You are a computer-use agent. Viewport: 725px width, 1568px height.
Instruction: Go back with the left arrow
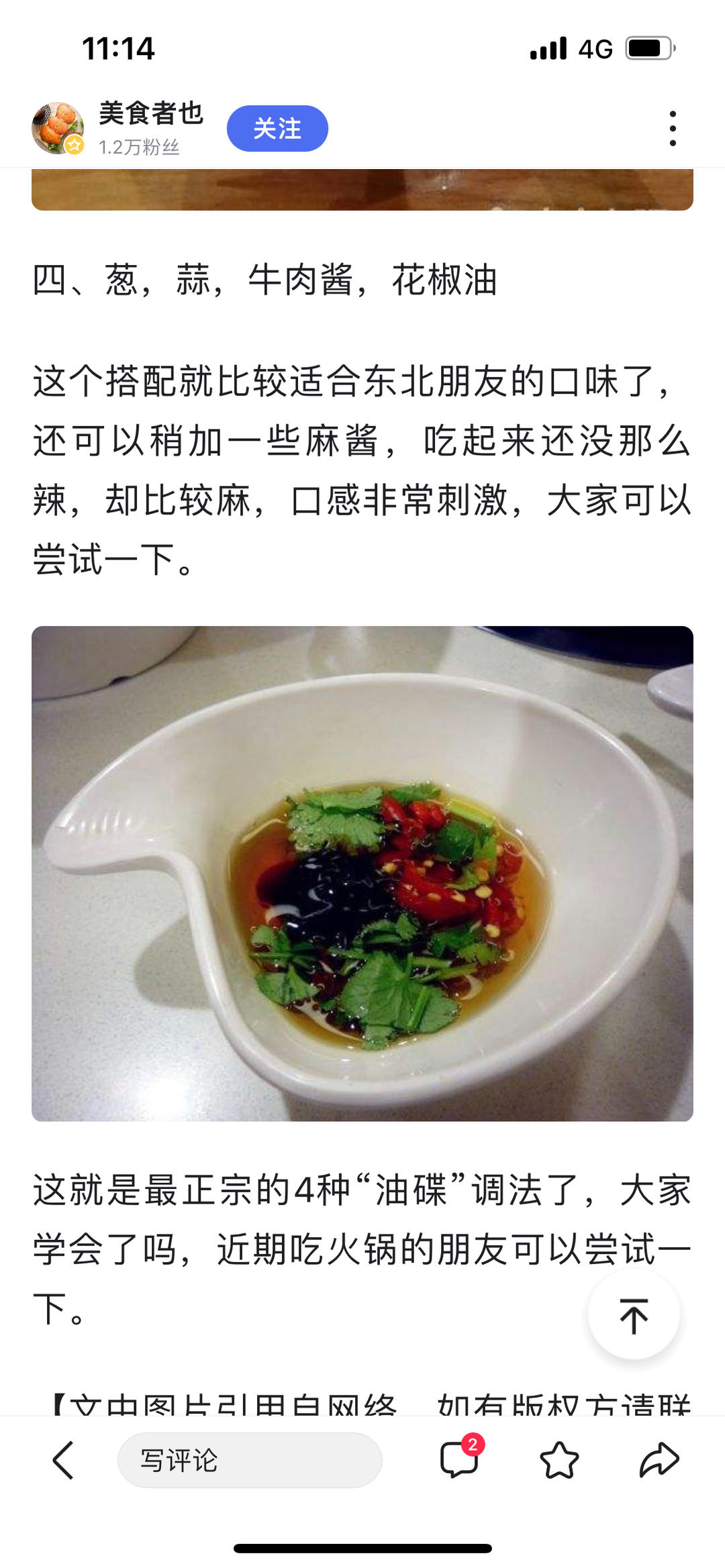pos(63,1460)
